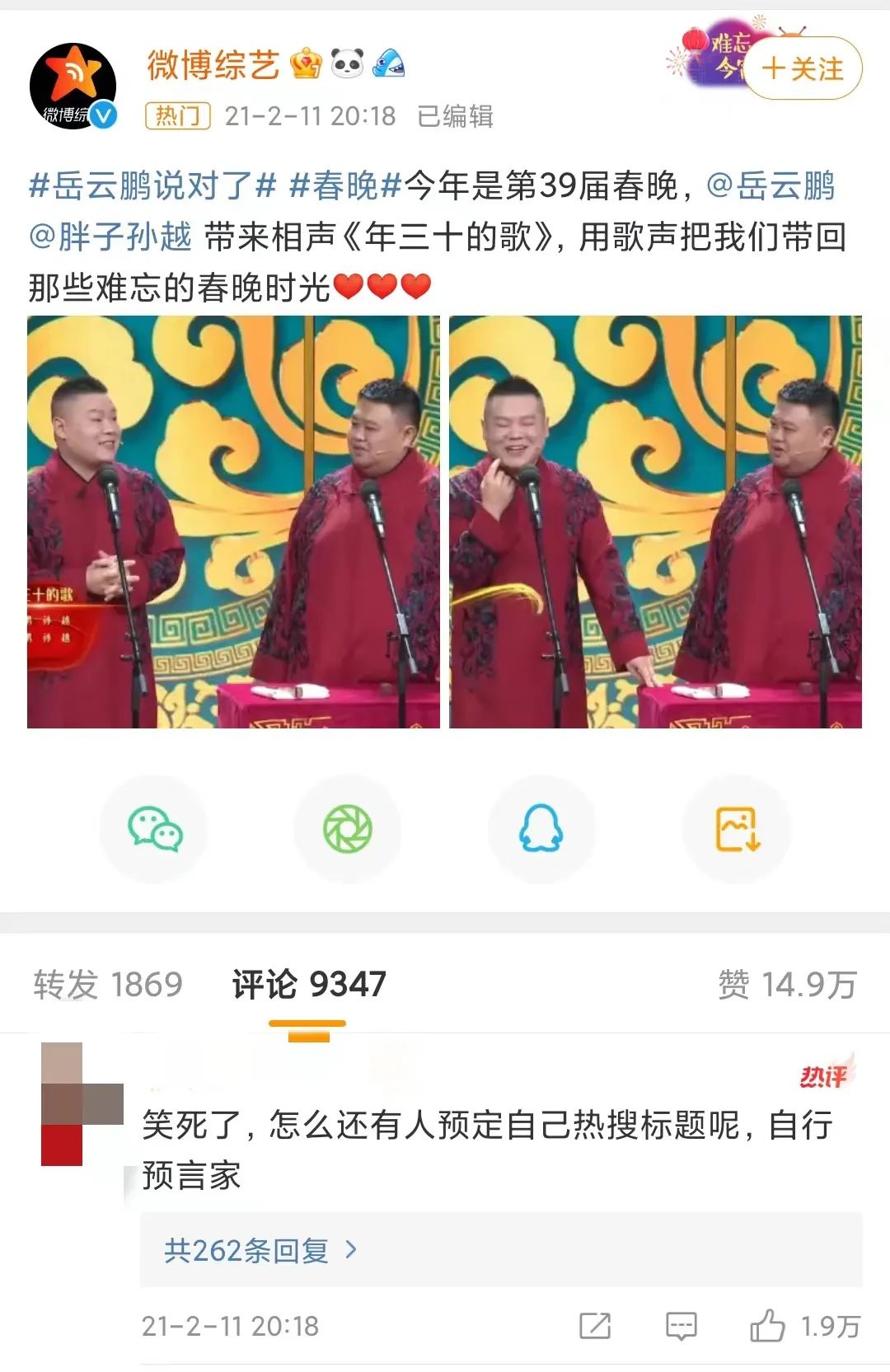Switch to 赞 14.9万 tab
Viewport: 890px width, 1372px height.
coord(787,985)
